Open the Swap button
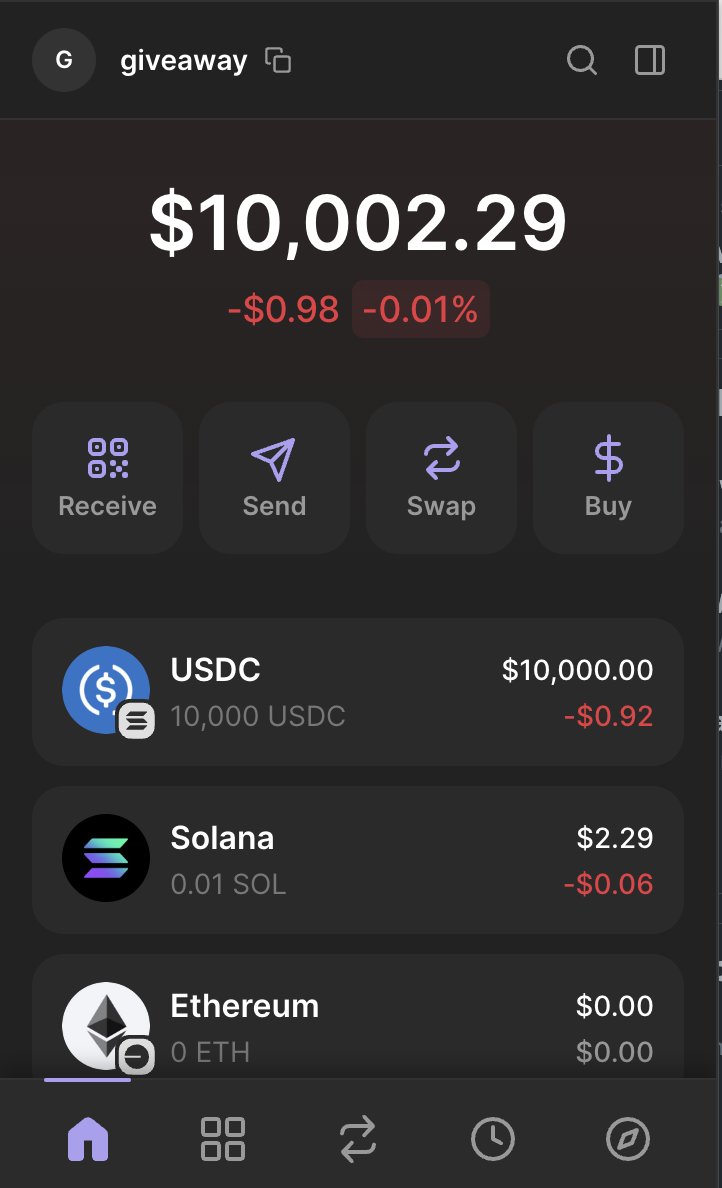Image resolution: width=722 pixels, height=1188 pixels. point(442,478)
